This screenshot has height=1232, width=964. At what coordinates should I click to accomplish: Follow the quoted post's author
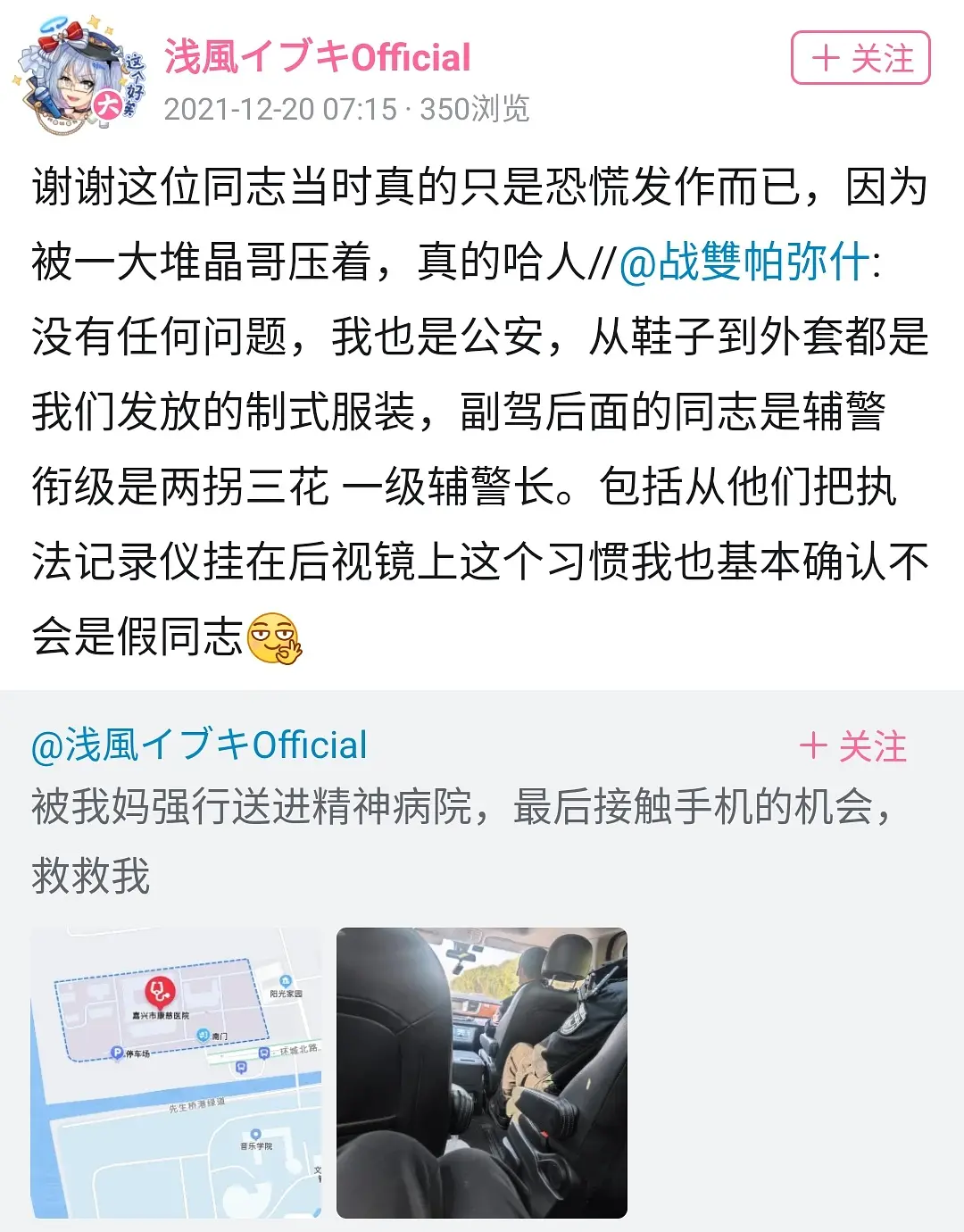(853, 746)
